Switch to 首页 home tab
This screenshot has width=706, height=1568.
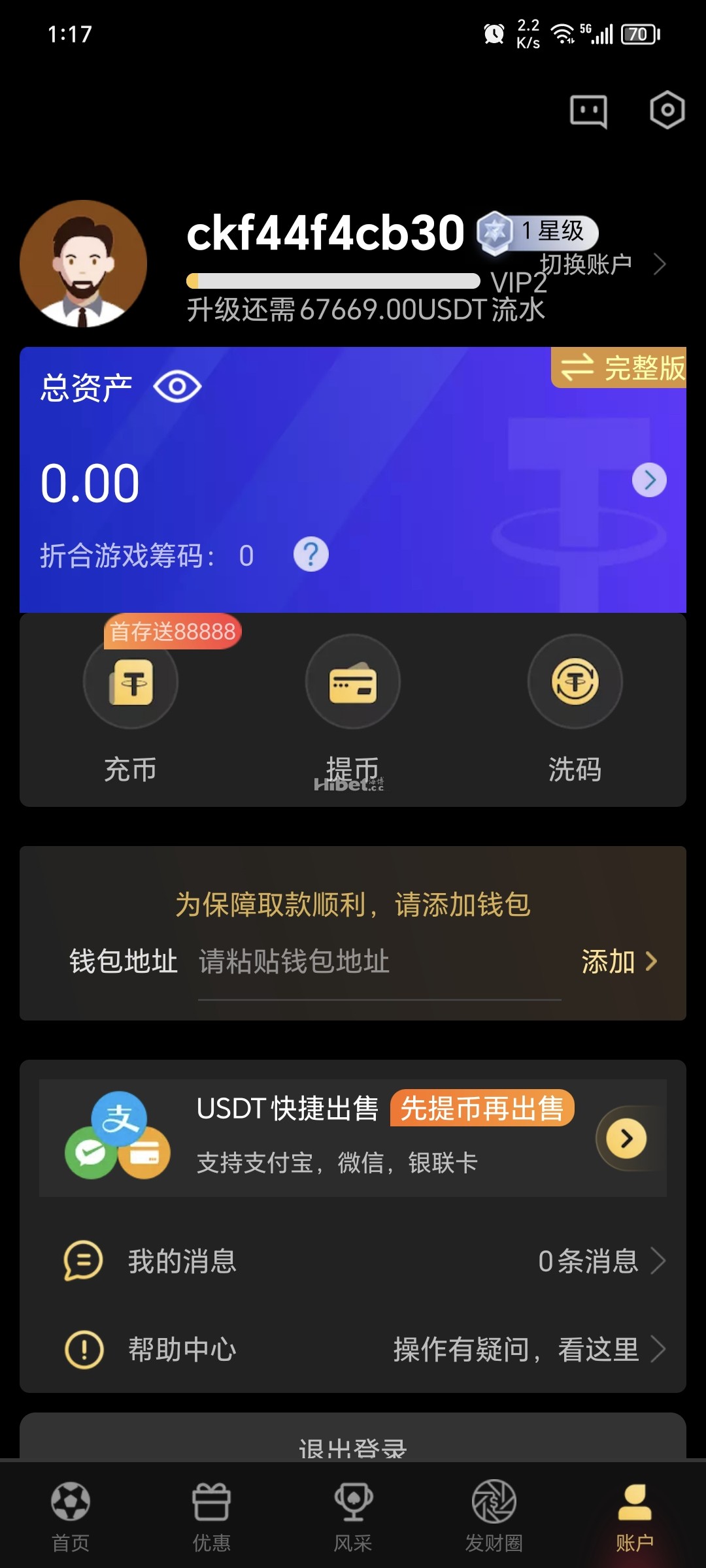click(x=71, y=1516)
